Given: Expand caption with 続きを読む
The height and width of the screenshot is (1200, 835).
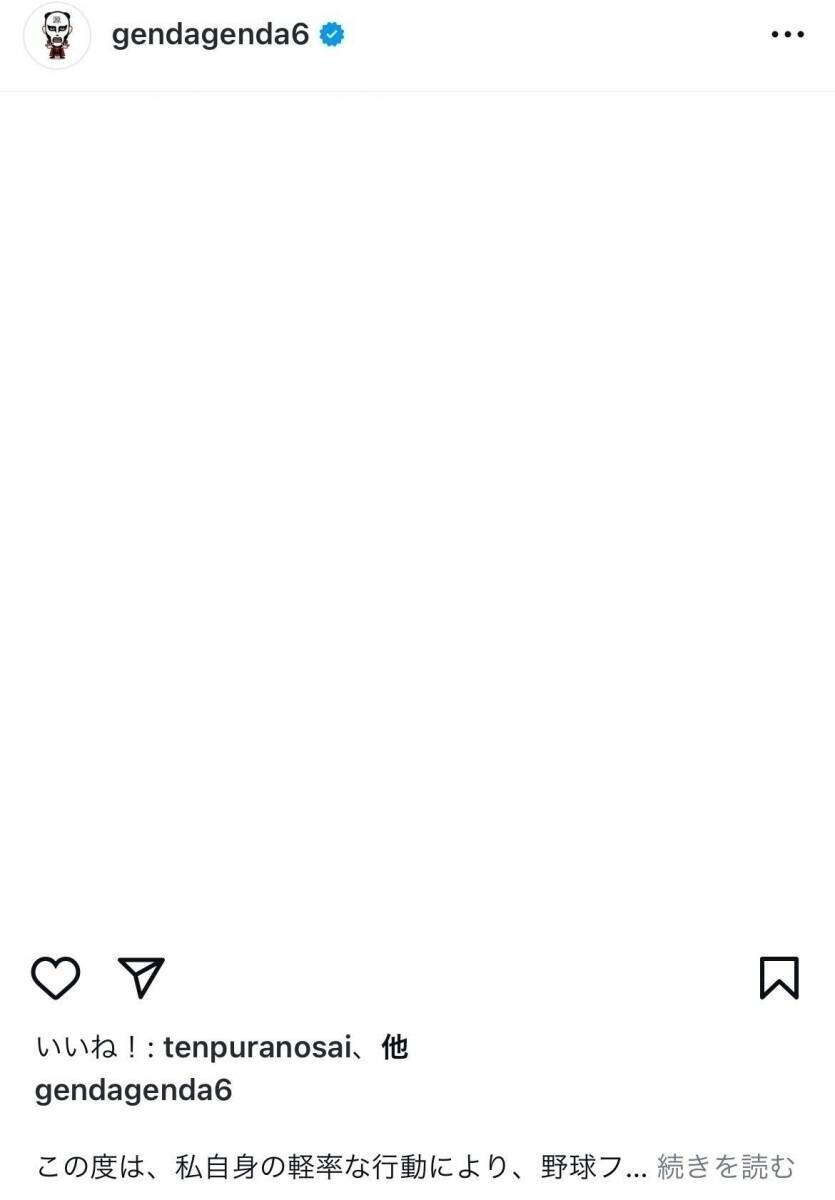Looking at the screenshot, I should (x=725, y=1166).
